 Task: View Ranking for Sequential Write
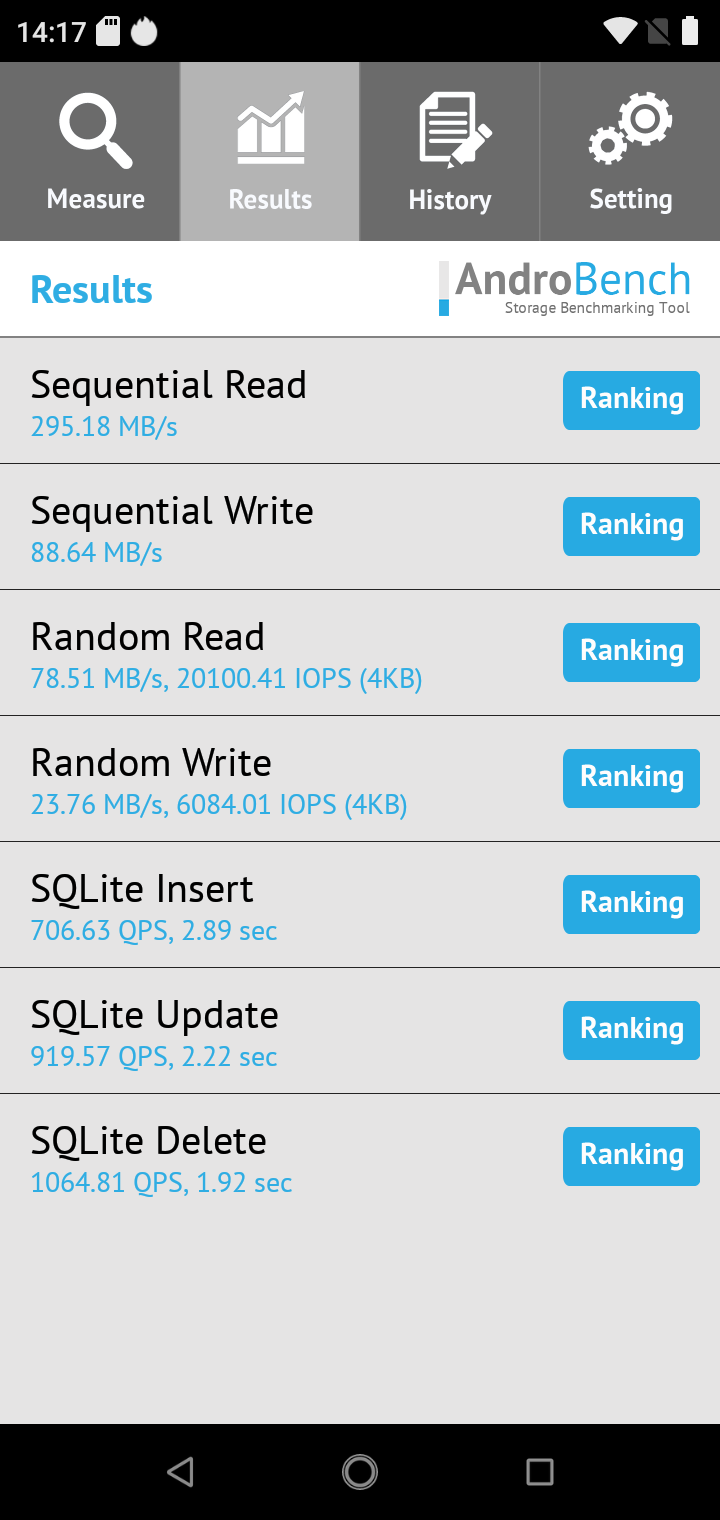coord(631,526)
